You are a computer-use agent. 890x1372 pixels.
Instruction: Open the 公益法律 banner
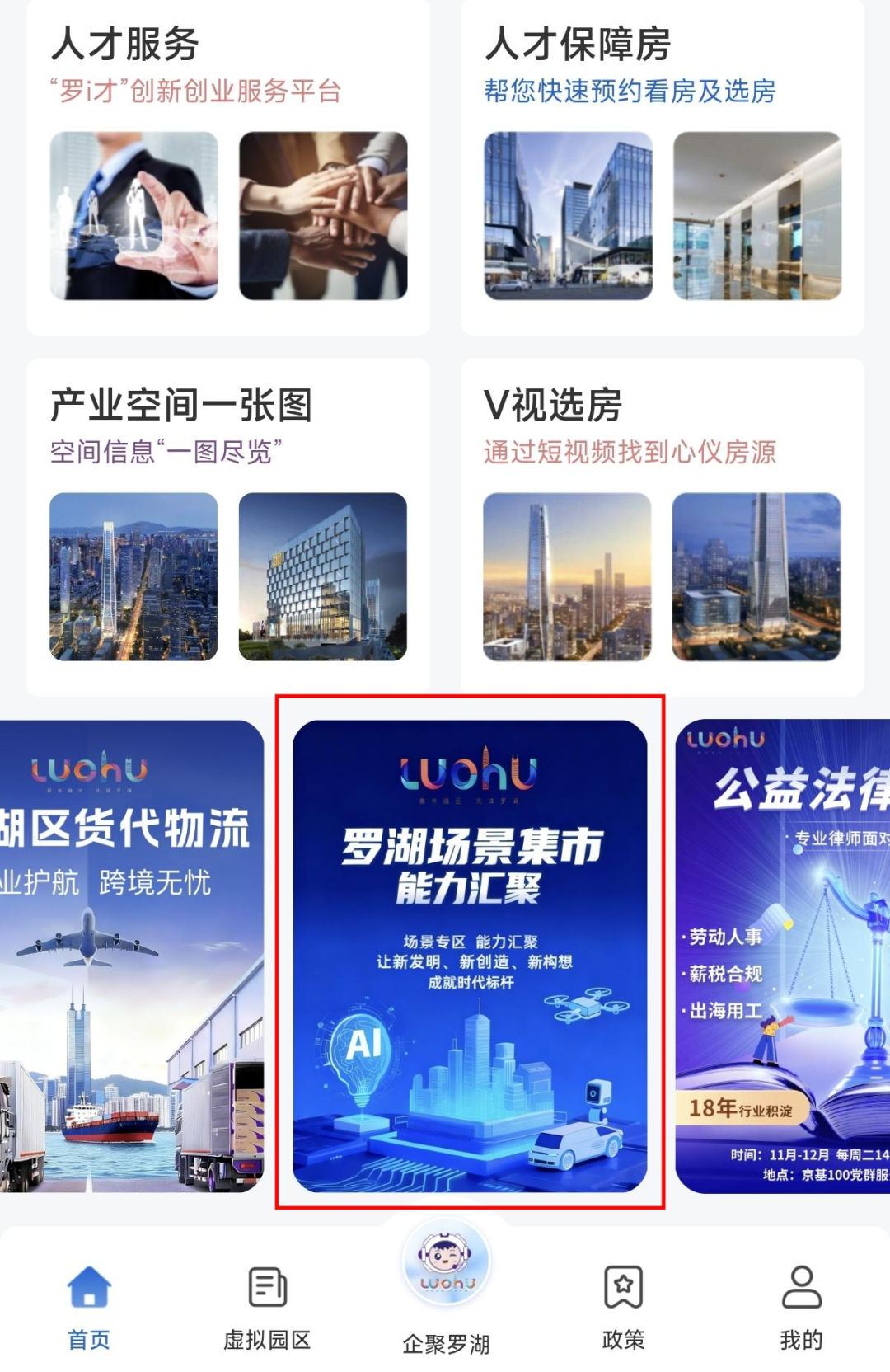point(783,956)
